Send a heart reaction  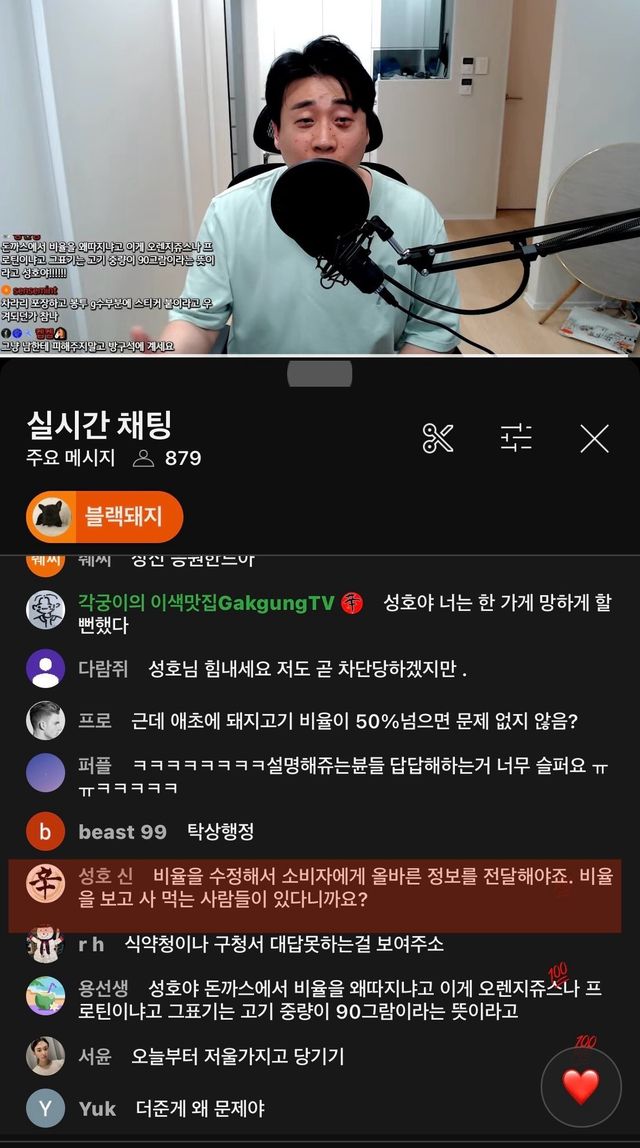coord(581,1087)
